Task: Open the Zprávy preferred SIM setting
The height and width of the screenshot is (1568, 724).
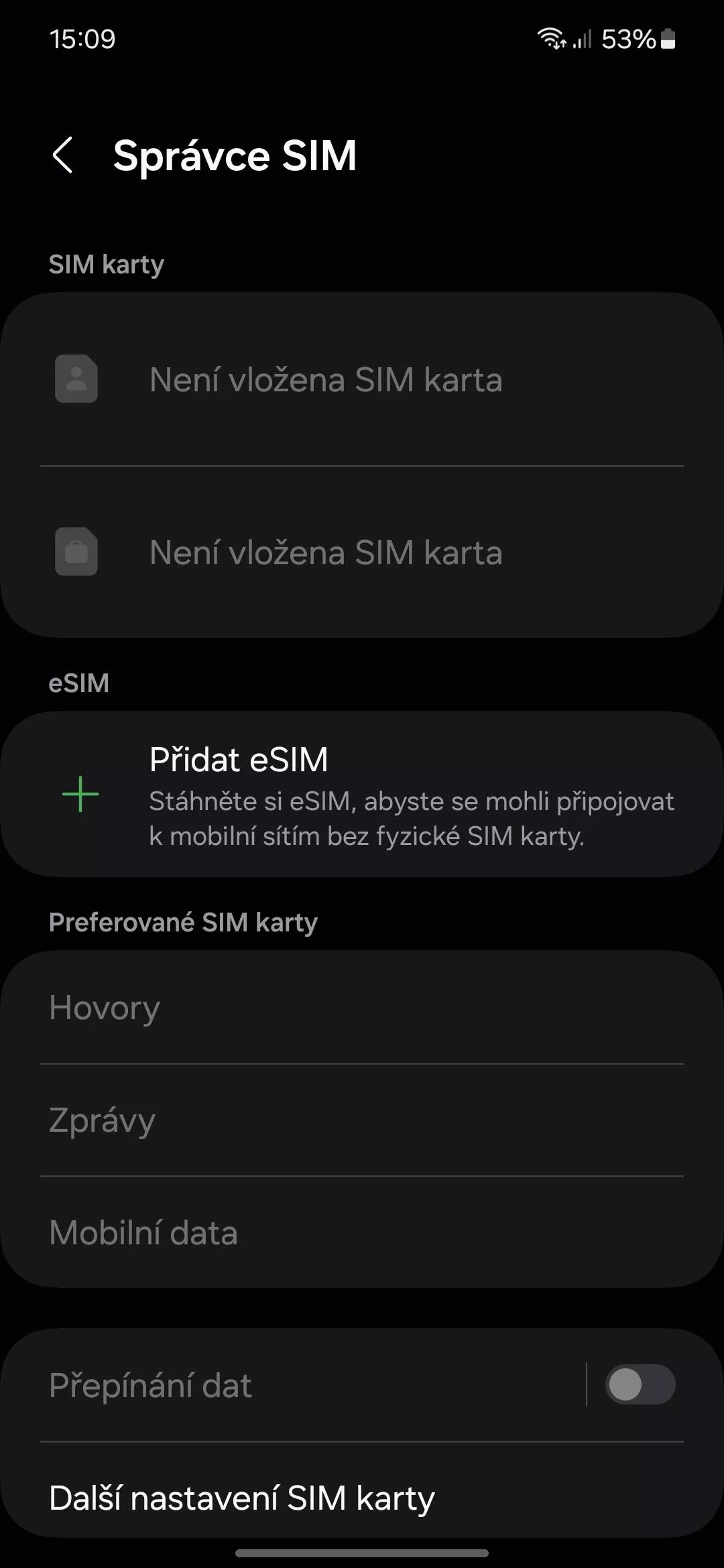Action: [x=362, y=1120]
